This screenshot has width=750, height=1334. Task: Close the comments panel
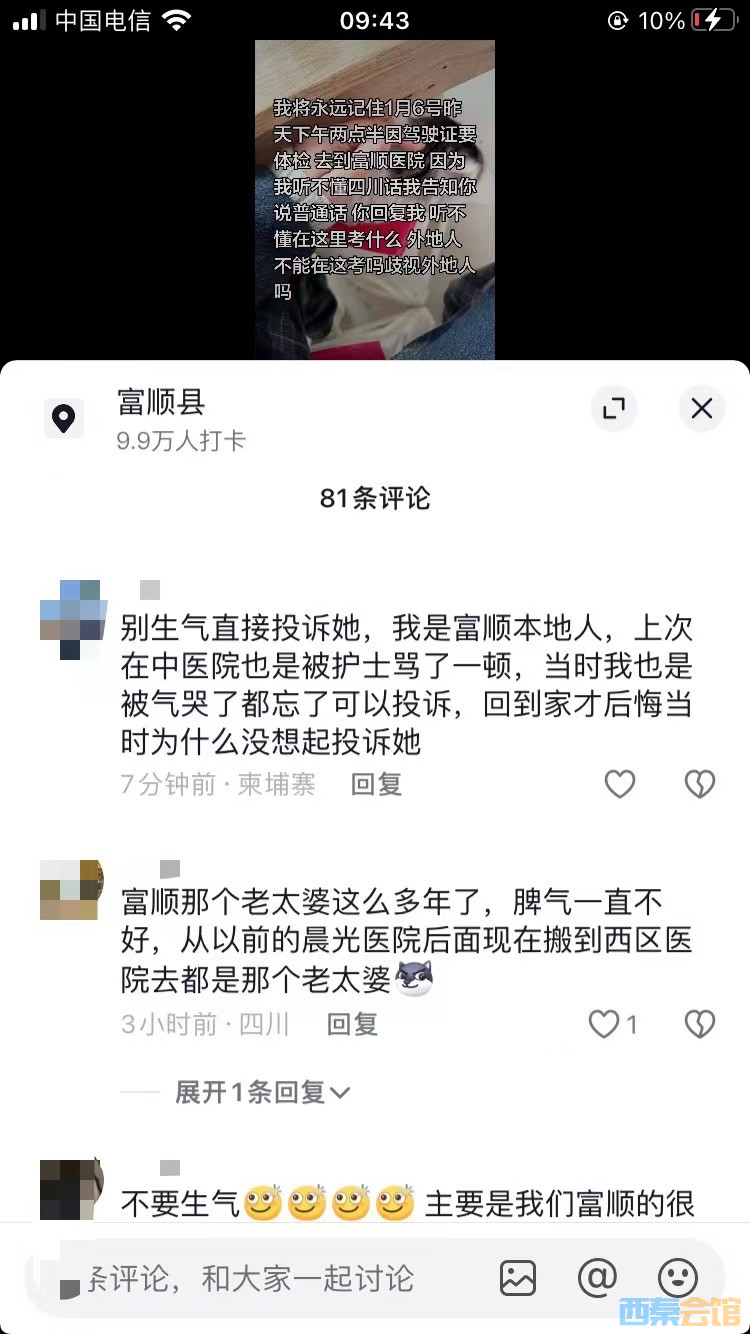point(702,408)
